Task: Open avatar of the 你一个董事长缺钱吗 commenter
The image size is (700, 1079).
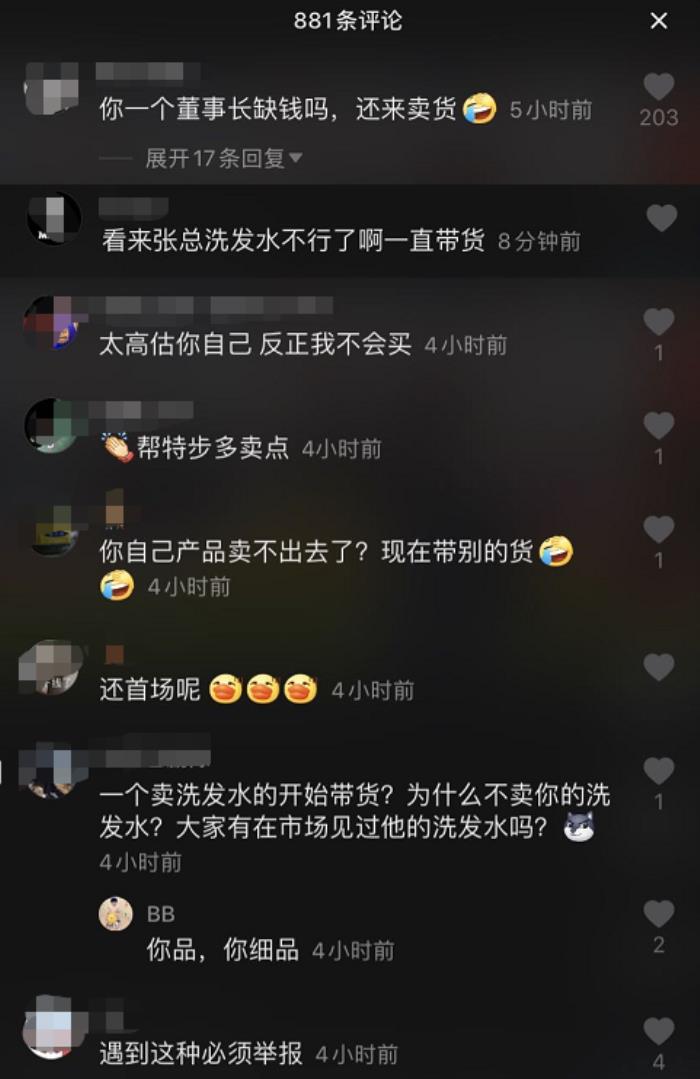Action: tap(52, 88)
